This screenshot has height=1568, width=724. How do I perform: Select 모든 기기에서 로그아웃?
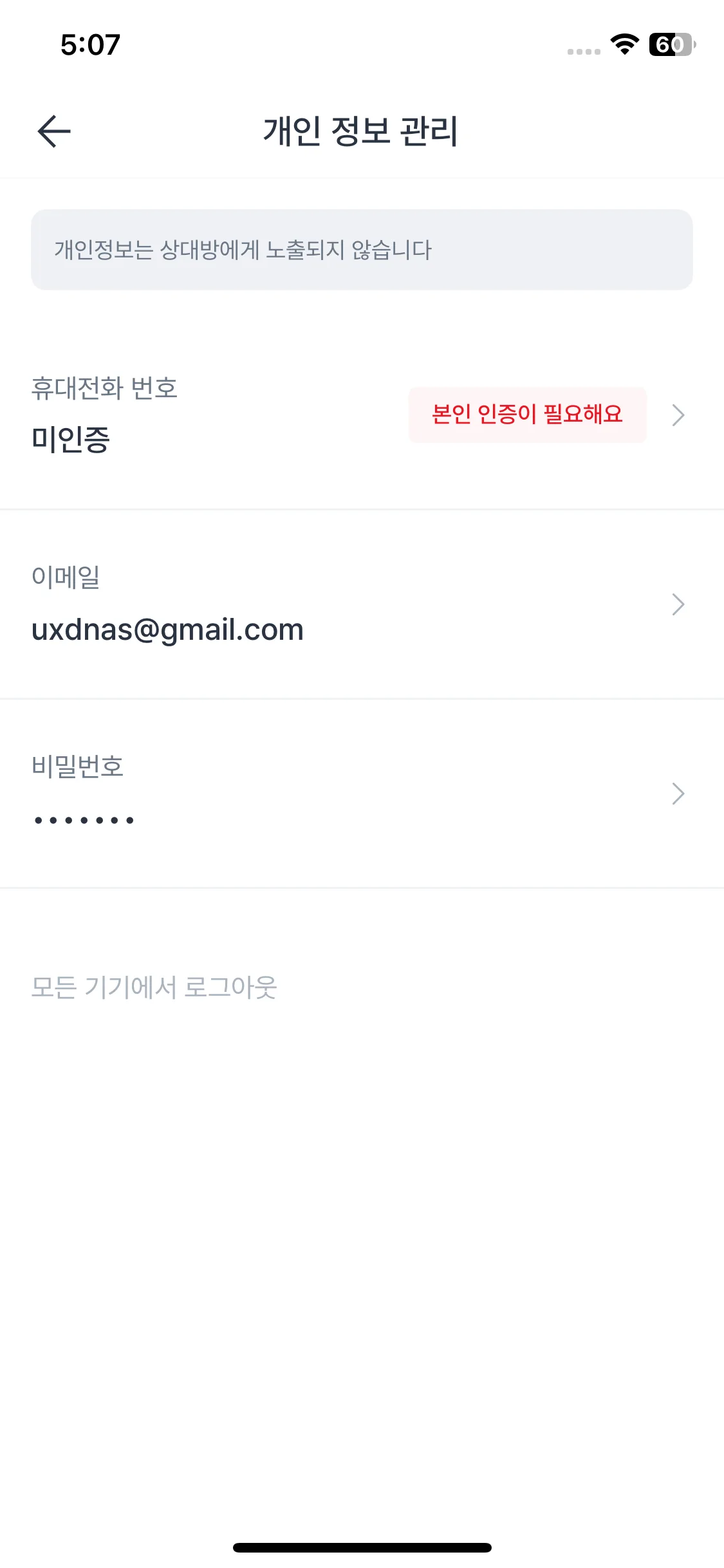[x=154, y=987]
